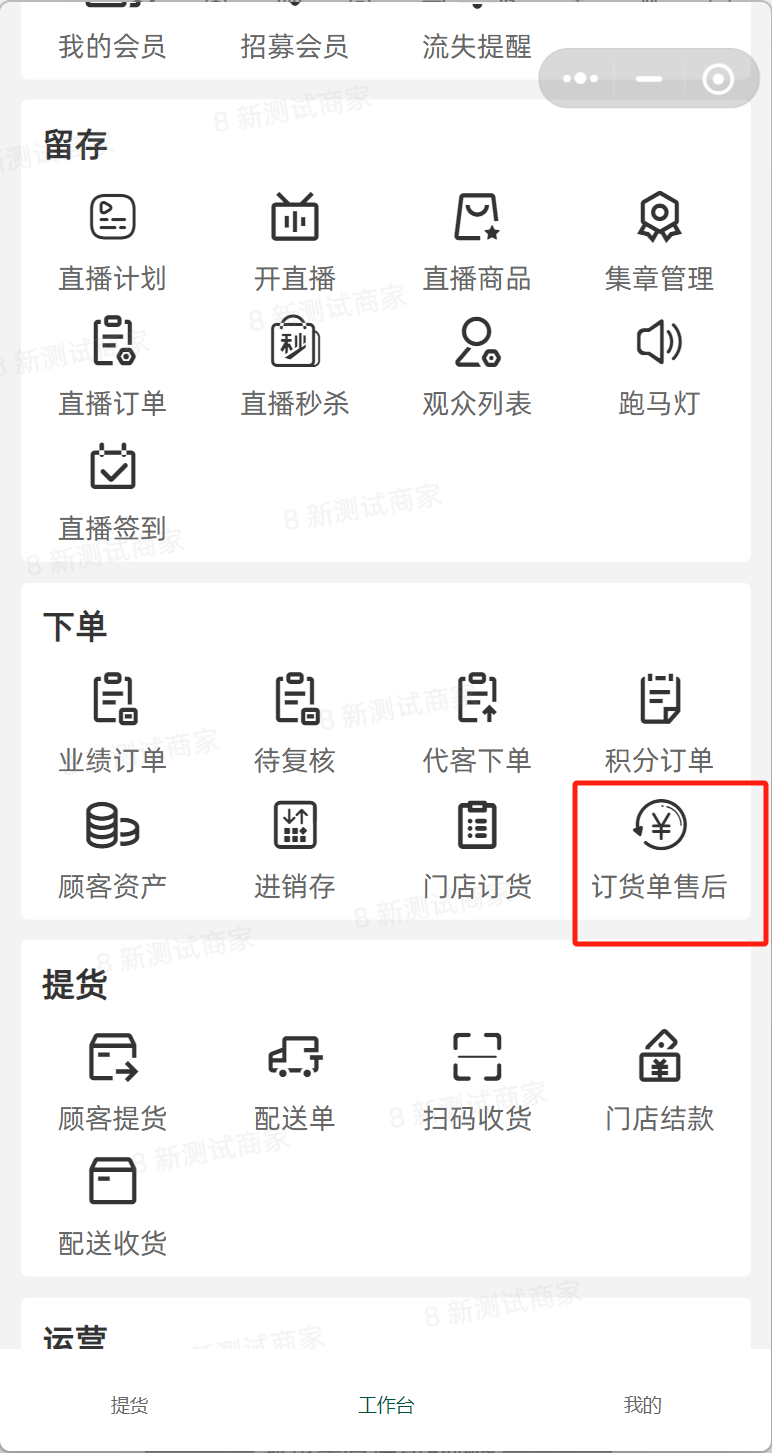Viewport: 772px width, 1453px height.
Task: Switch to the 我的 tab
Action: pyautogui.click(x=643, y=1405)
